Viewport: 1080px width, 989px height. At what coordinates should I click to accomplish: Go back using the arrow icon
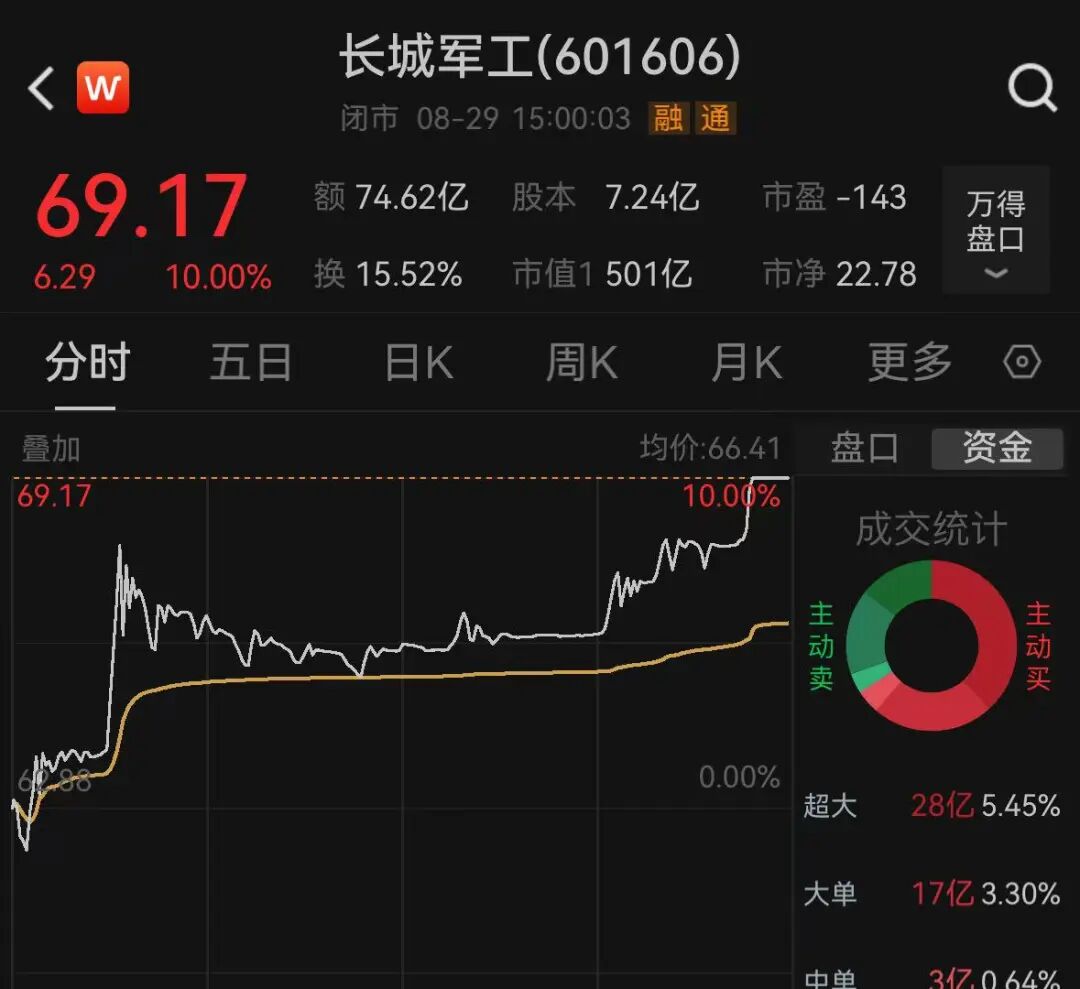[x=41, y=89]
